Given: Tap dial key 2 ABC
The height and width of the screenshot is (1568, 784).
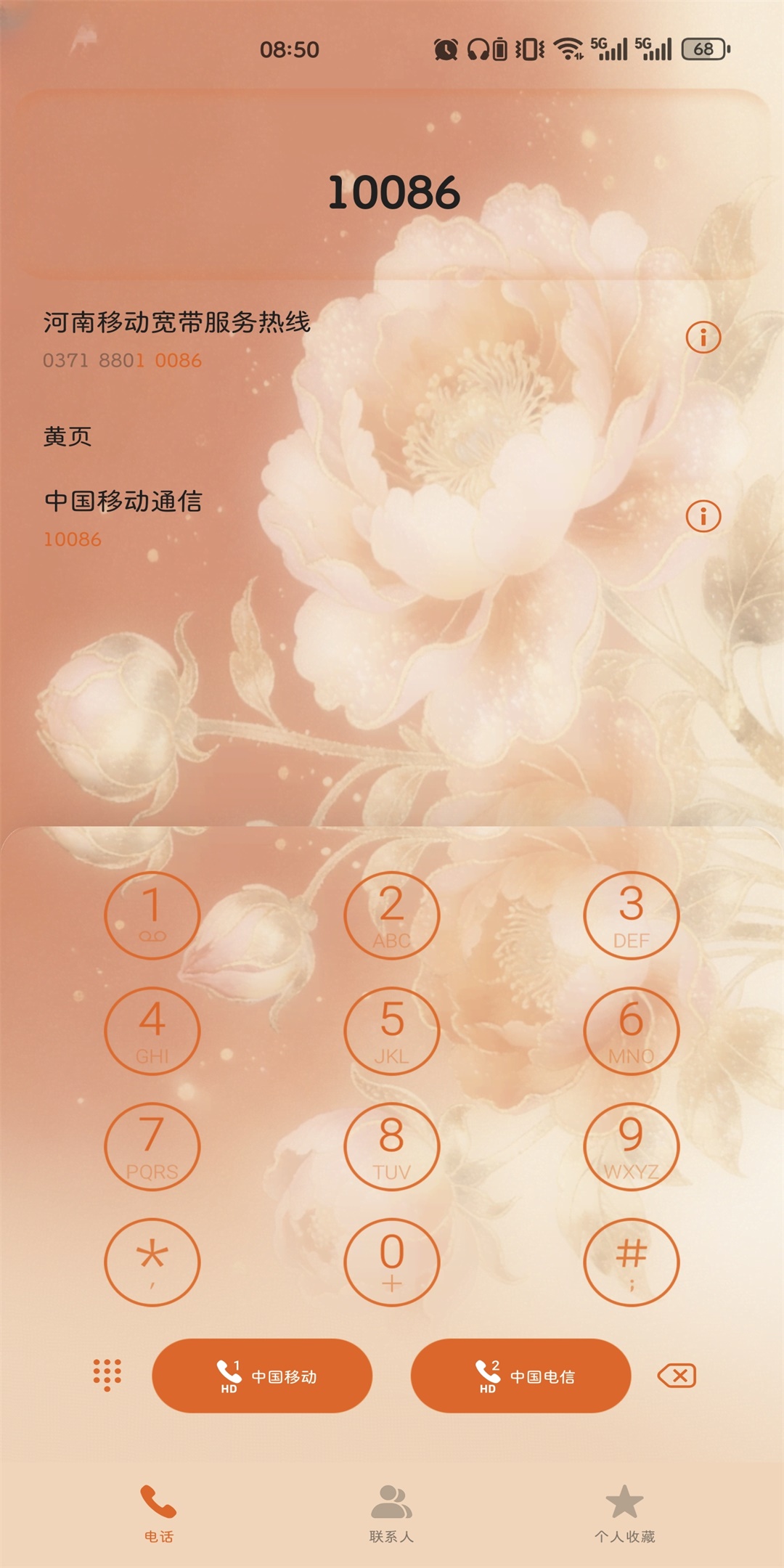Looking at the screenshot, I should pyautogui.click(x=391, y=915).
